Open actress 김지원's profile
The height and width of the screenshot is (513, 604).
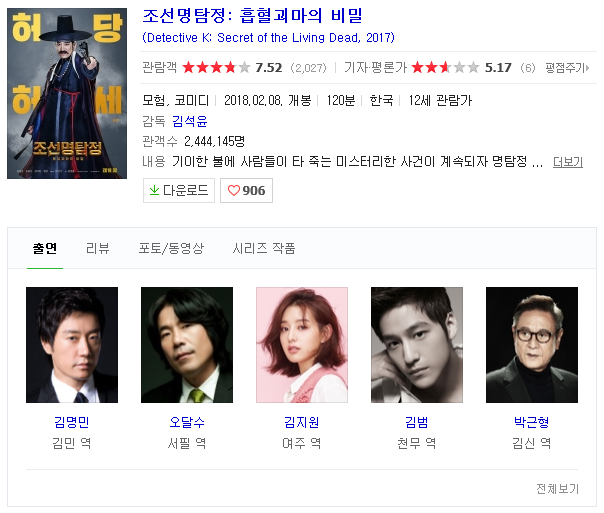click(302, 422)
